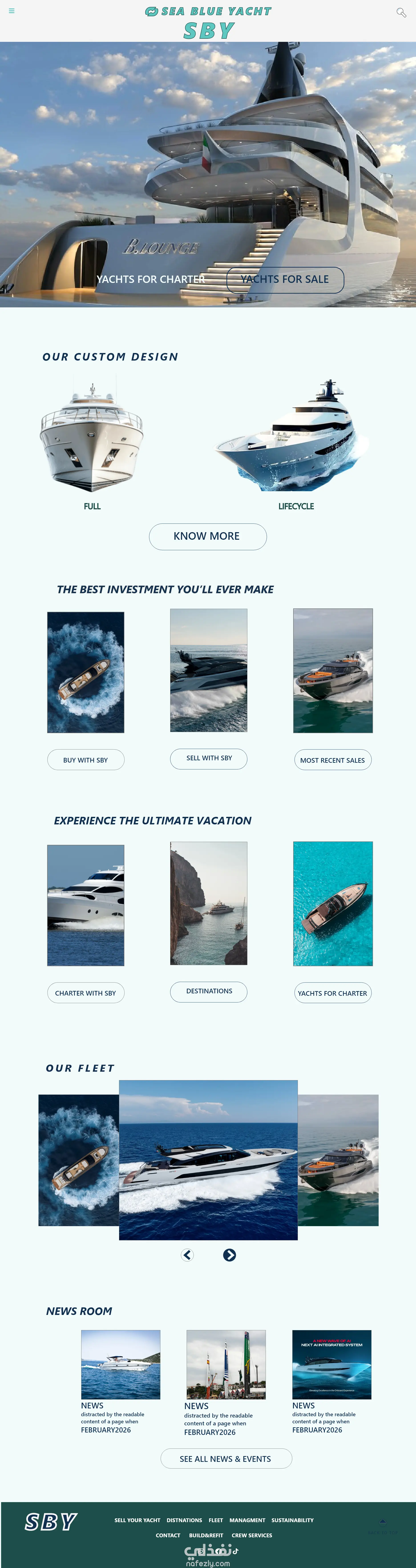See all news & events
This screenshot has height=1568, width=416.
226,1458
